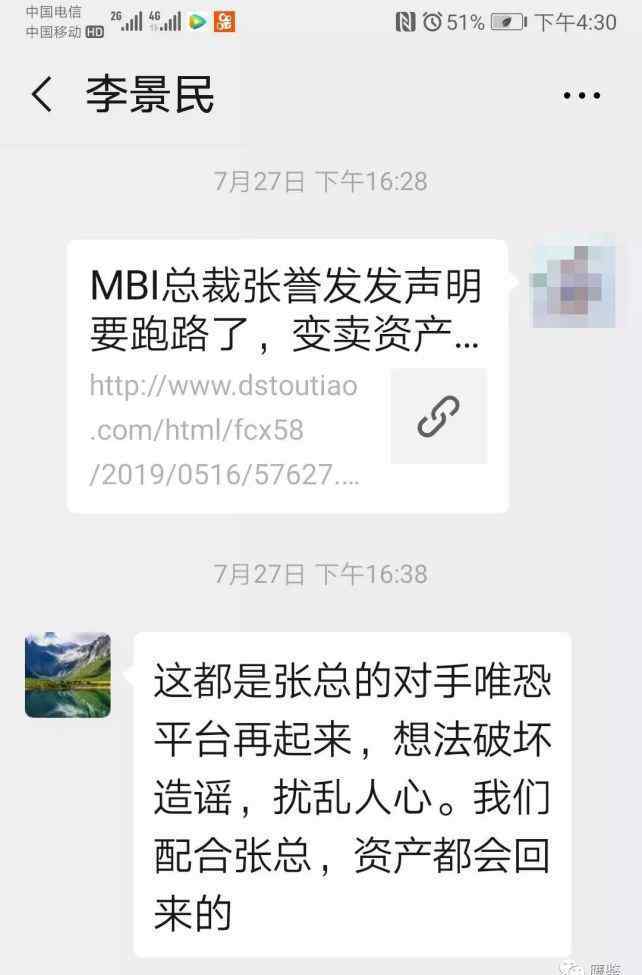The height and width of the screenshot is (975, 642).
Task: Go back from the 李景民 chat
Action: (42, 96)
